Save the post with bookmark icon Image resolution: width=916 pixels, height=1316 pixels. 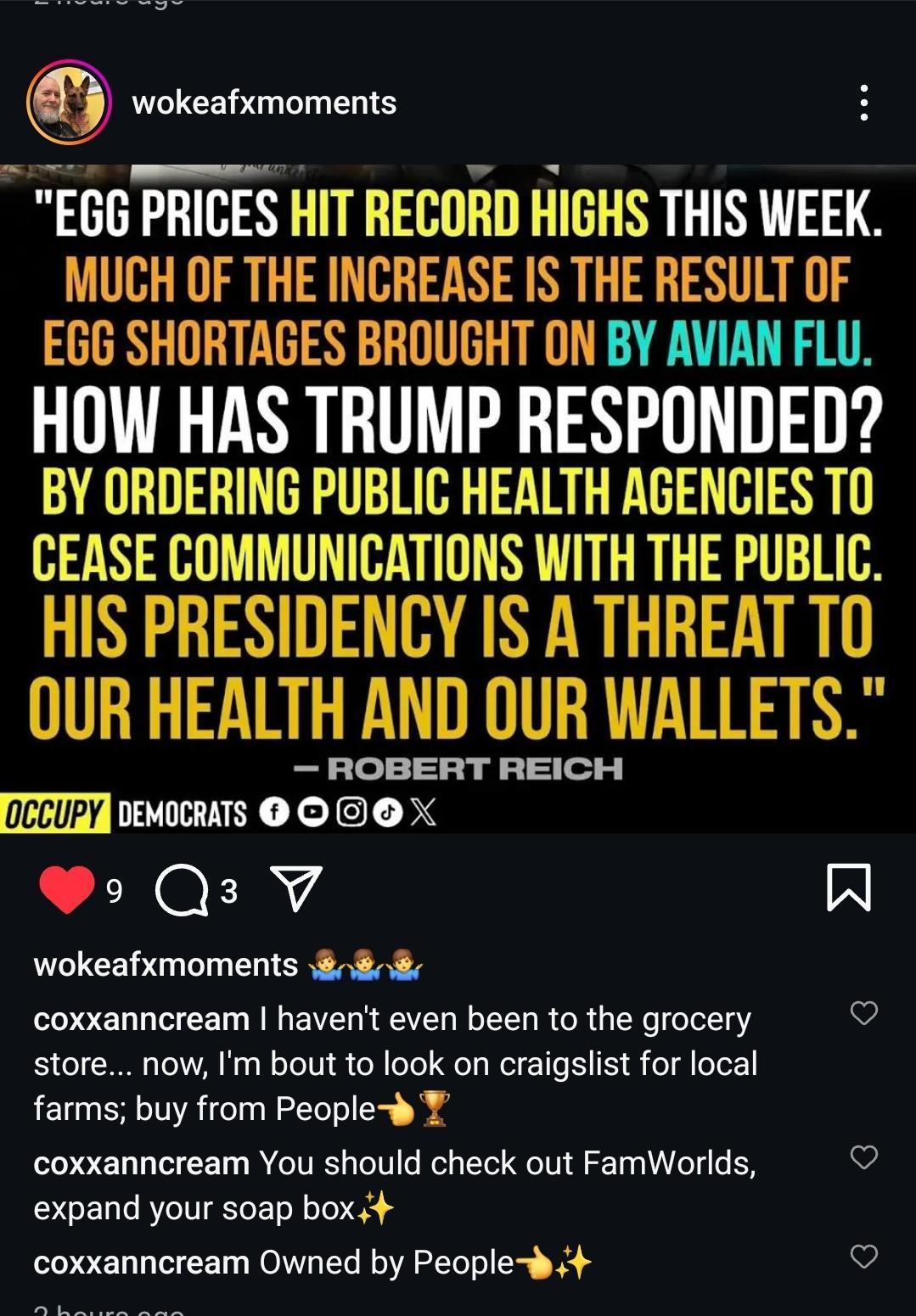click(x=848, y=888)
